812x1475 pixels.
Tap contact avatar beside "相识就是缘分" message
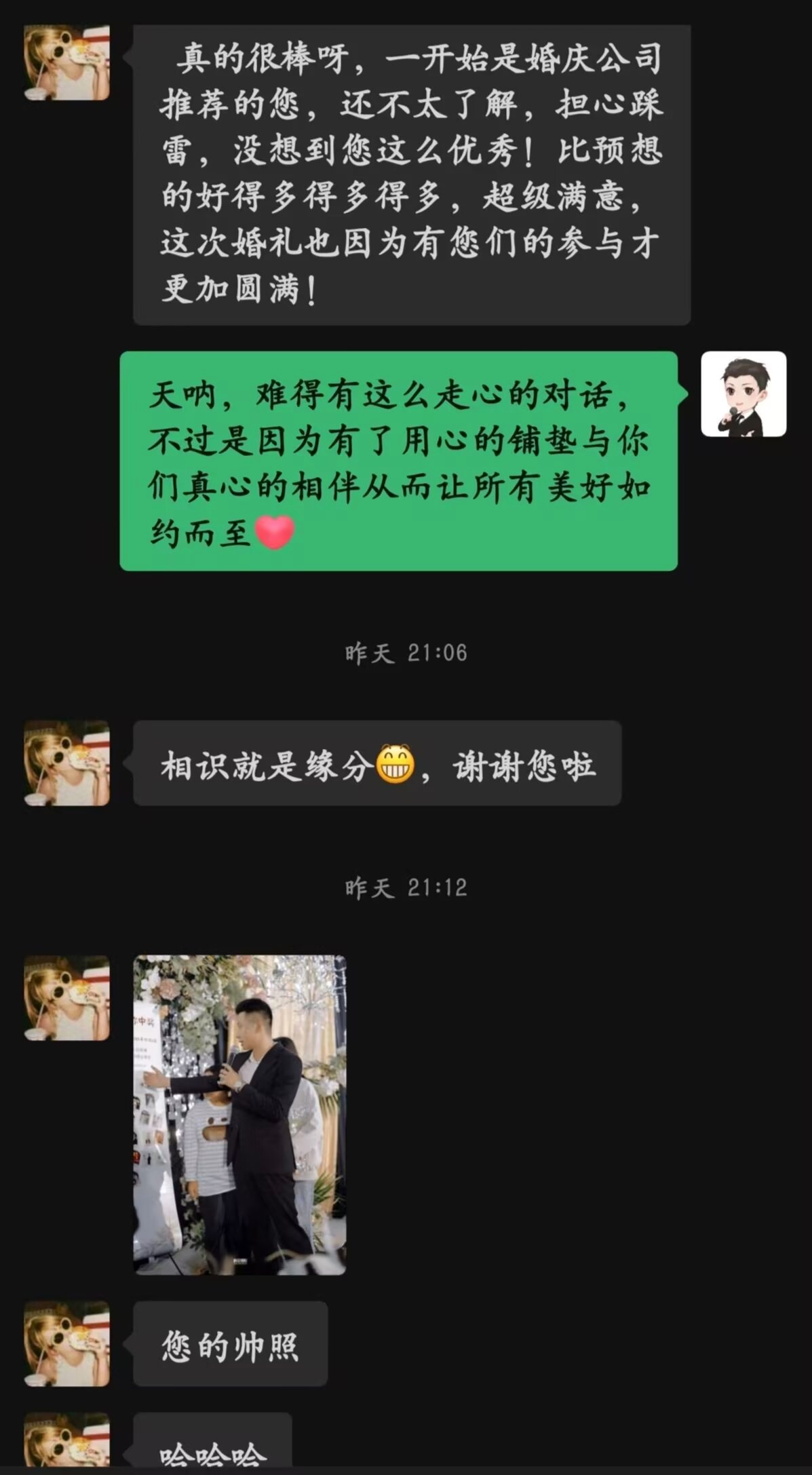(66, 763)
